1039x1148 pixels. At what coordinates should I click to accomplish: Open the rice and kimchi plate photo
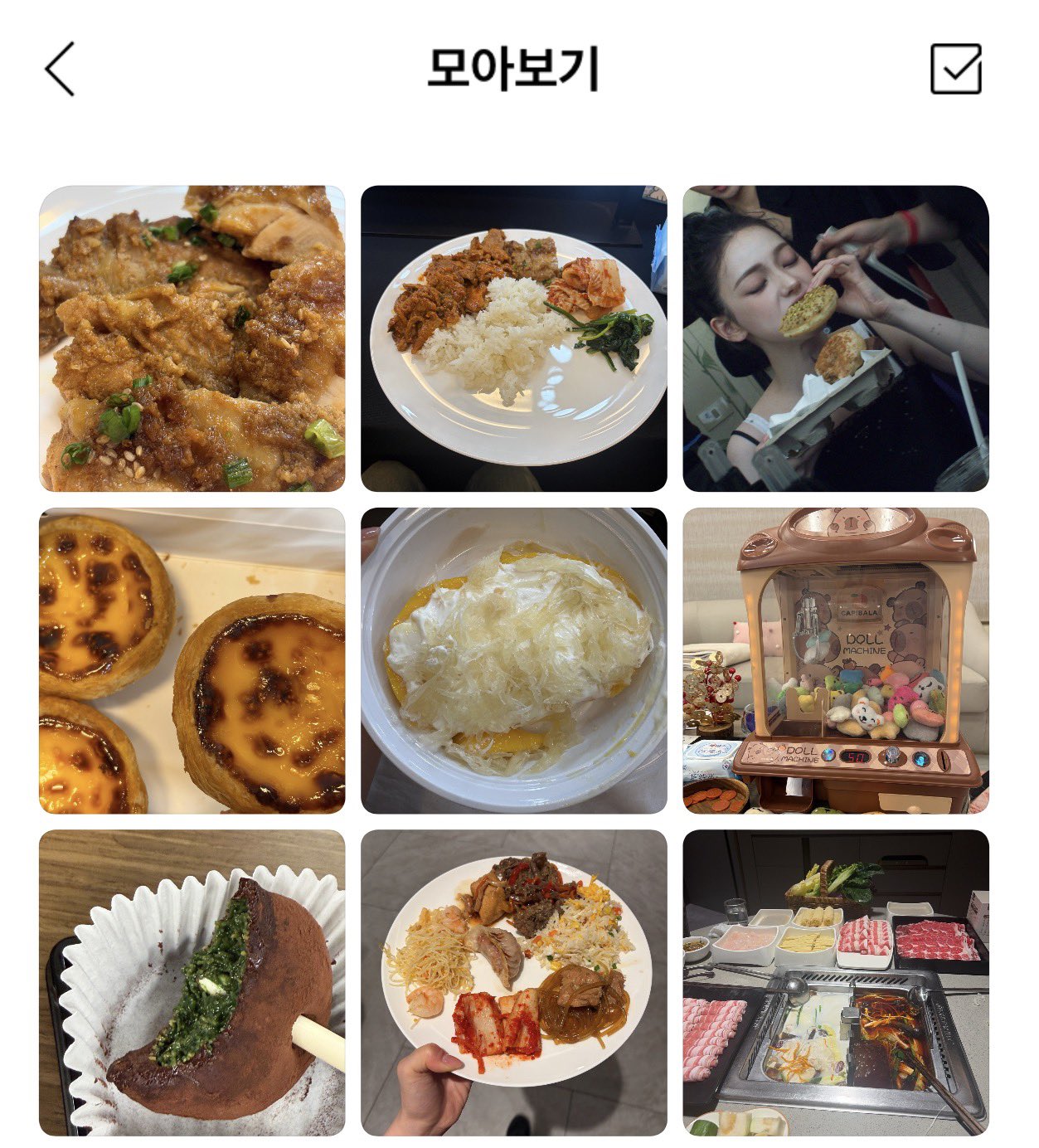coord(513,338)
